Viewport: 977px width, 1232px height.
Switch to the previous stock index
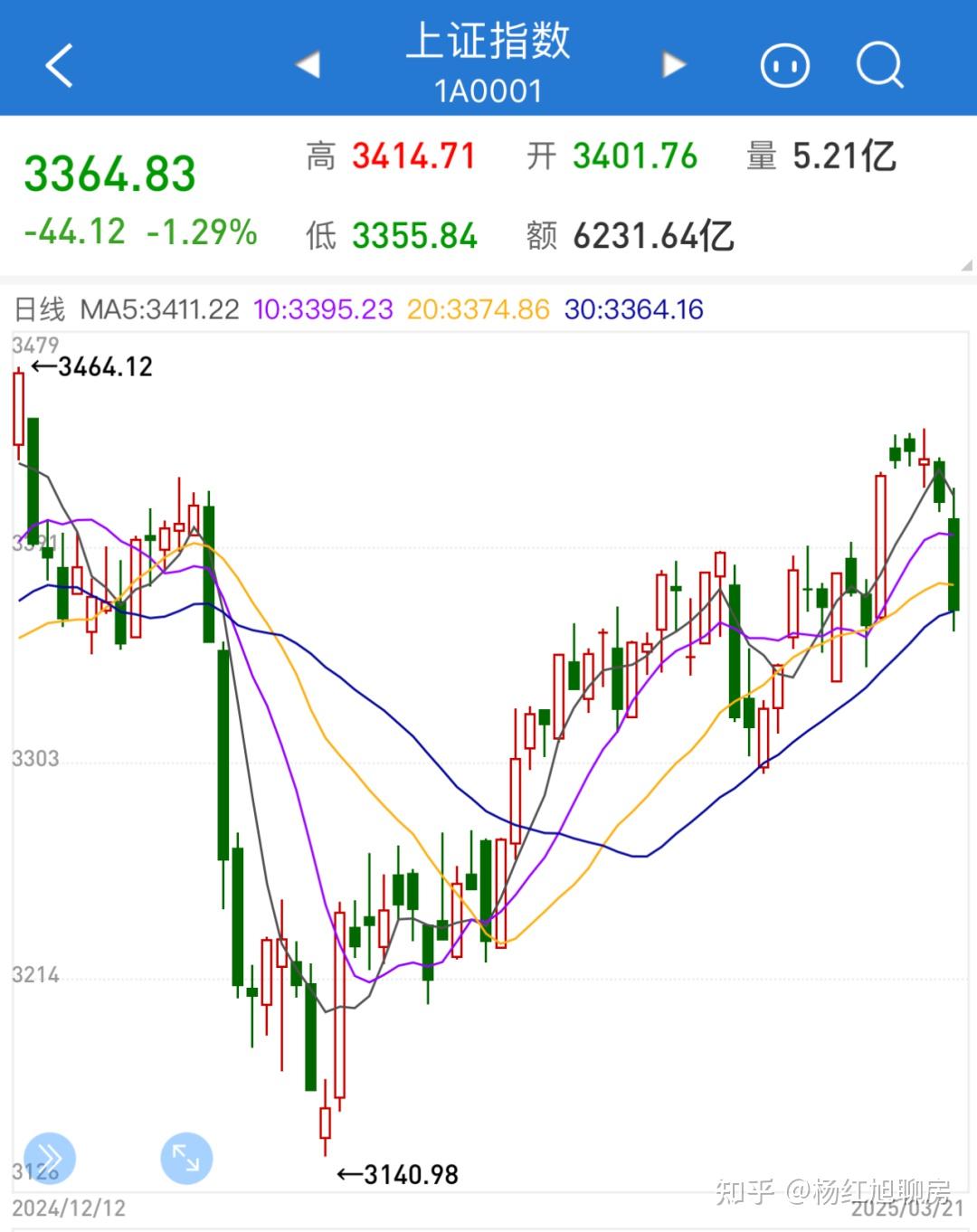[x=308, y=65]
